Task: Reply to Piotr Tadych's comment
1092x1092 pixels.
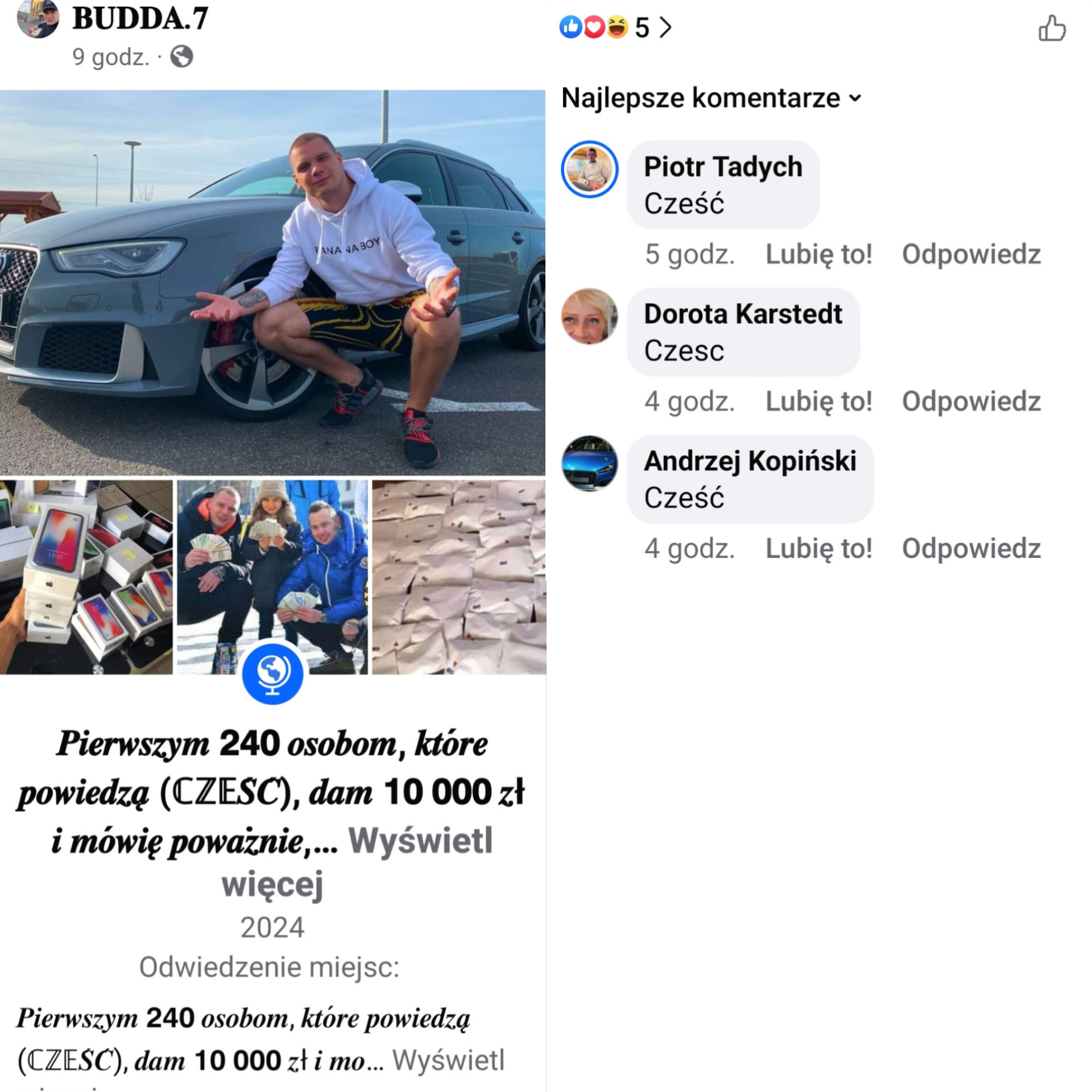Action: 971,254
